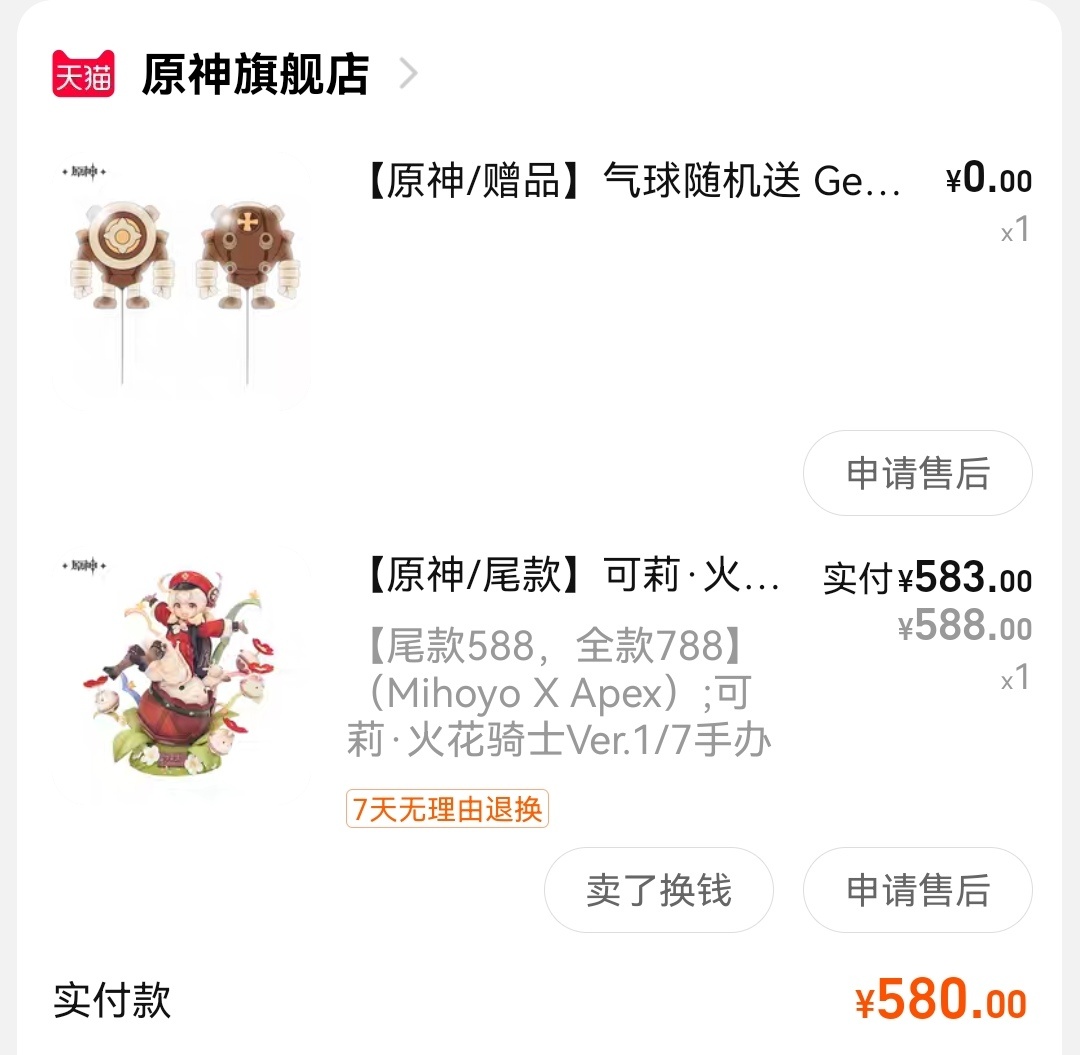The width and height of the screenshot is (1080, 1055).
Task: Open the 原神旗舰店 store page
Action: coord(255,74)
